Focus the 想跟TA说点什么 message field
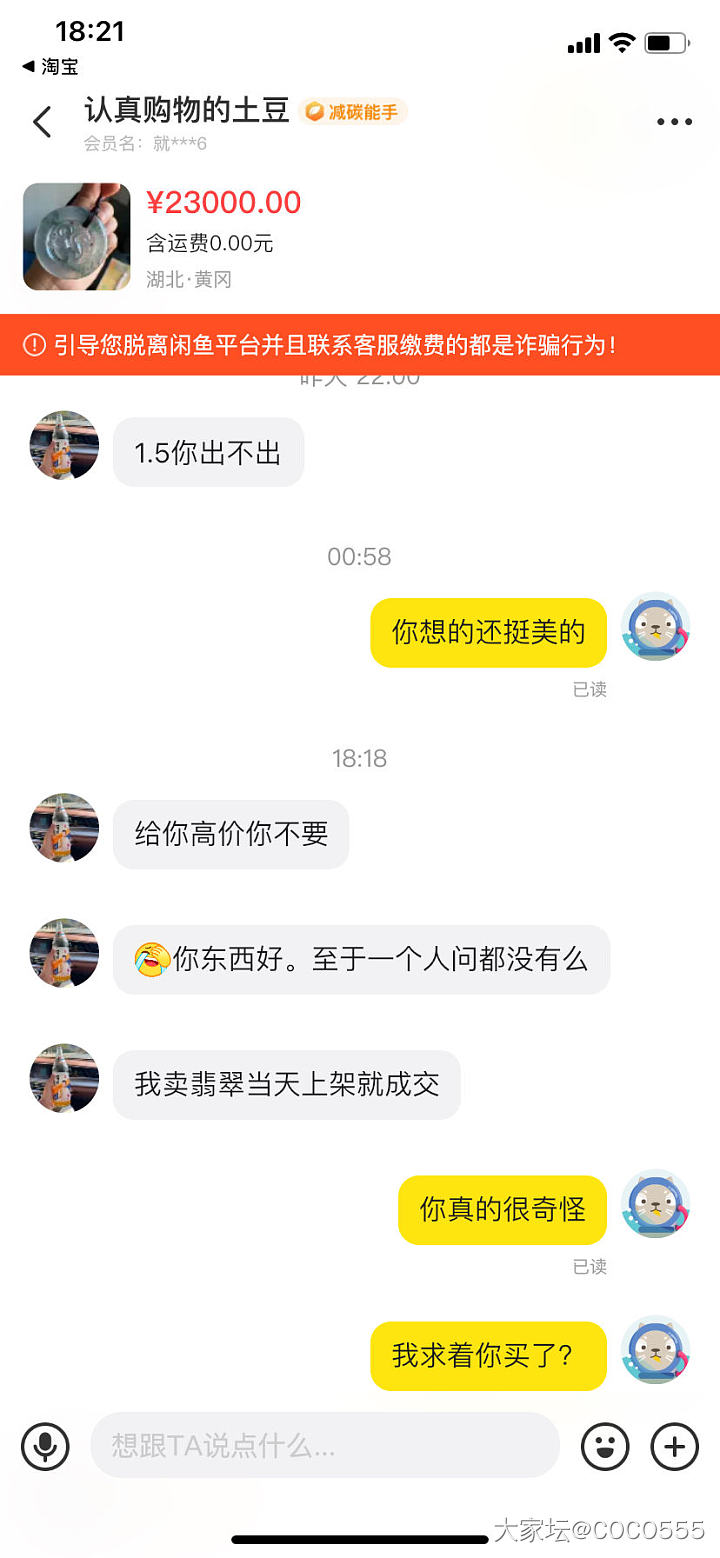This screenshot has width=720, height=1558. coord(324,1445)
